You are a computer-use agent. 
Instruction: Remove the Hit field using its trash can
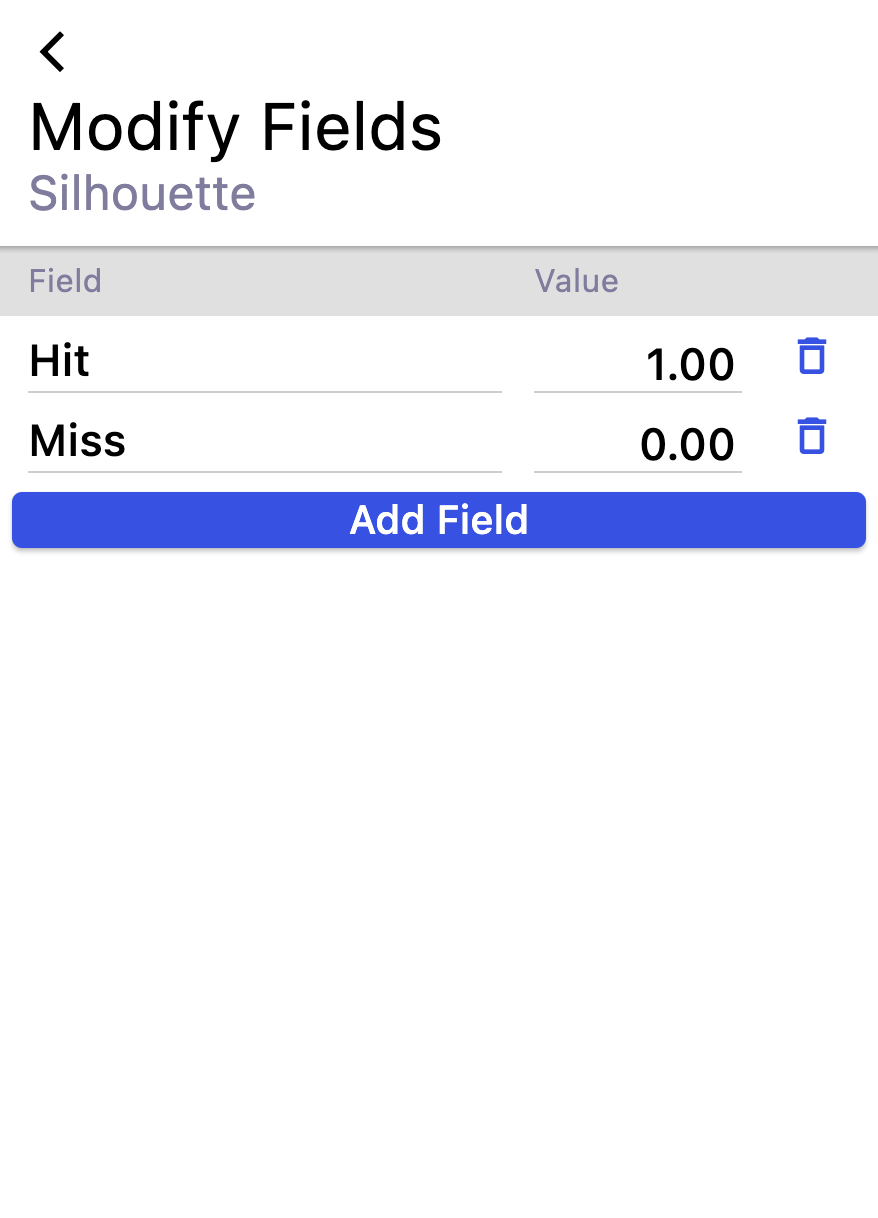[810, 355]
